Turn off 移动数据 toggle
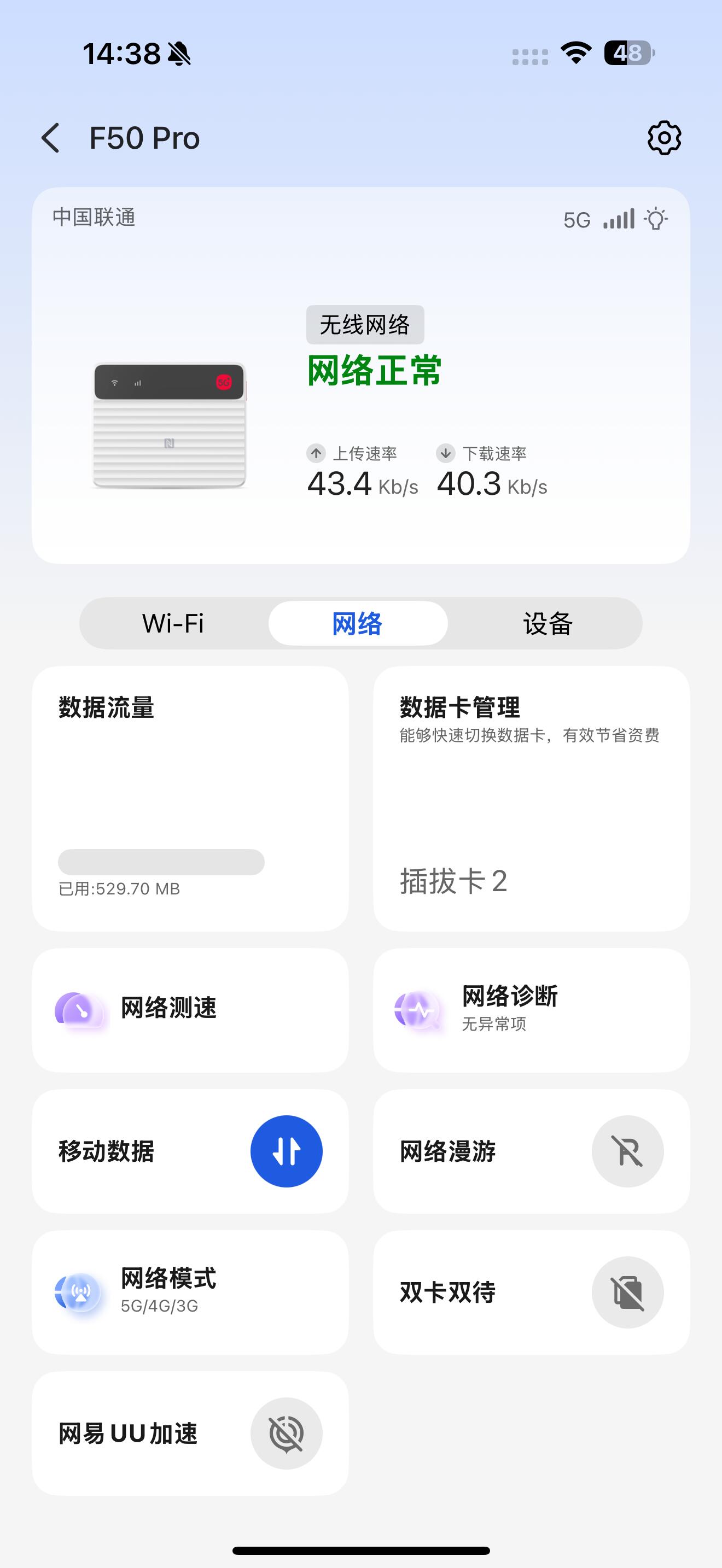The width and height of the screenshot is (722, 1568). 286,1151
